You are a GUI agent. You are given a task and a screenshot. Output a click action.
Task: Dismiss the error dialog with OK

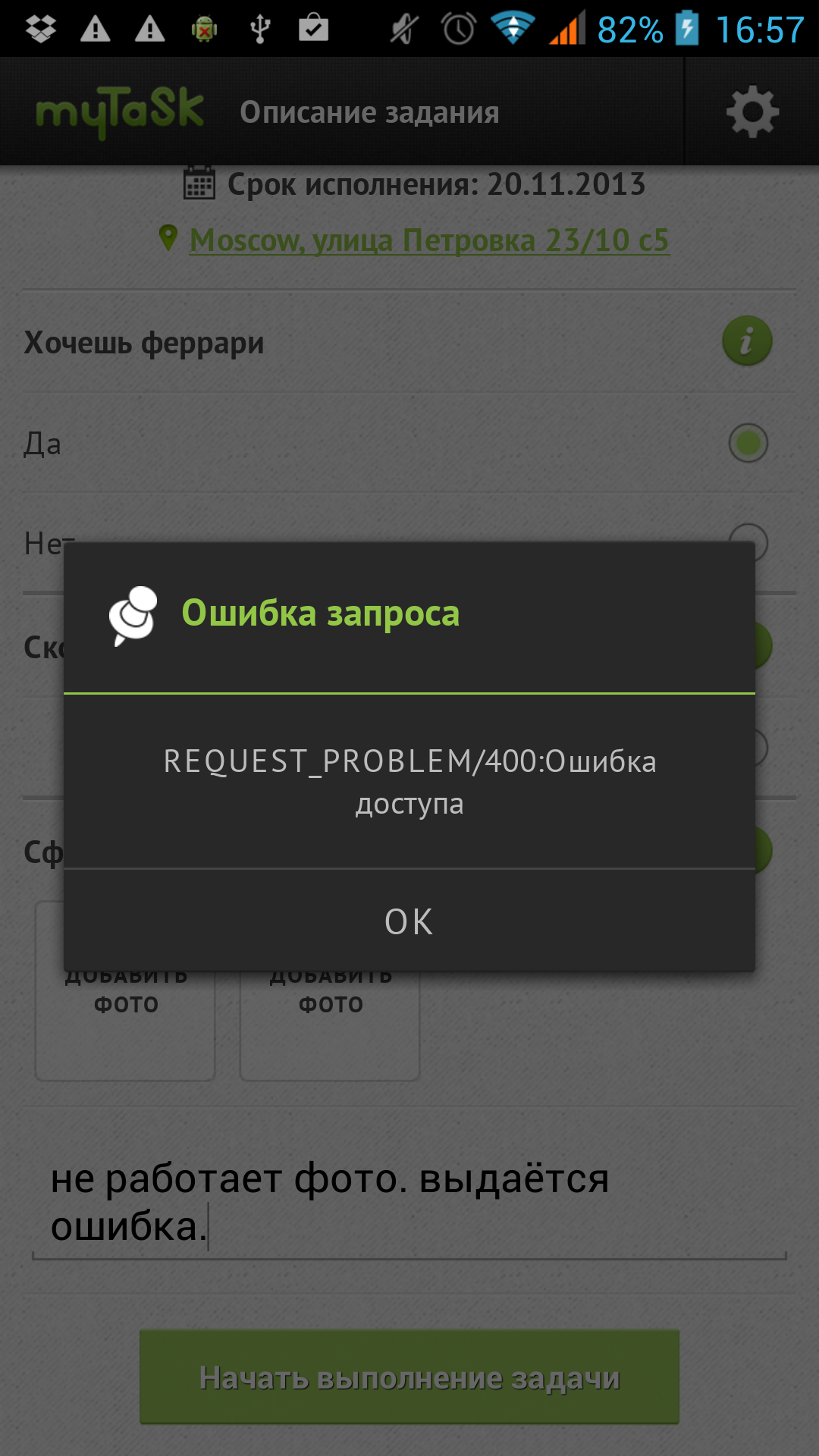click(409, 921)
